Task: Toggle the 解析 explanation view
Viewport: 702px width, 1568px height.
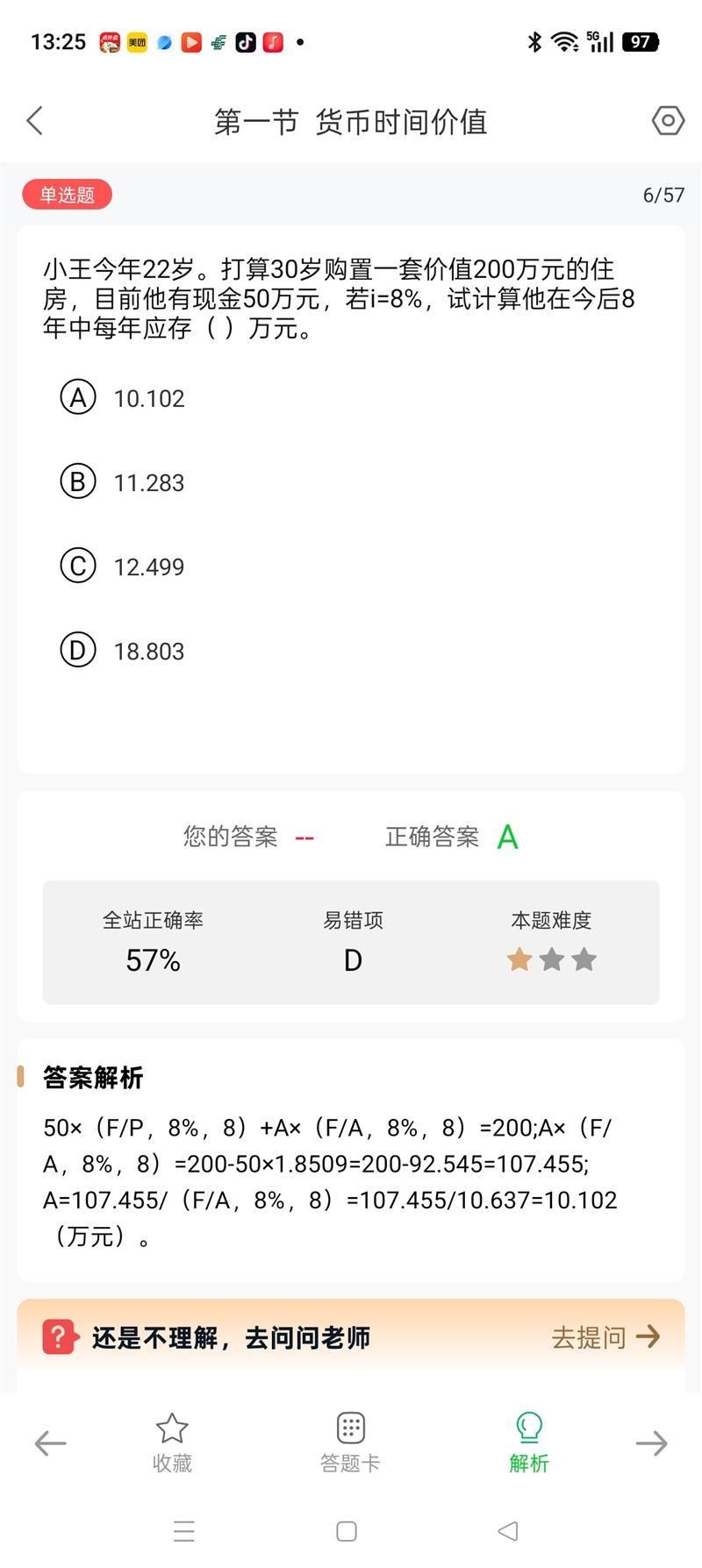Action: click(529, 1443)
